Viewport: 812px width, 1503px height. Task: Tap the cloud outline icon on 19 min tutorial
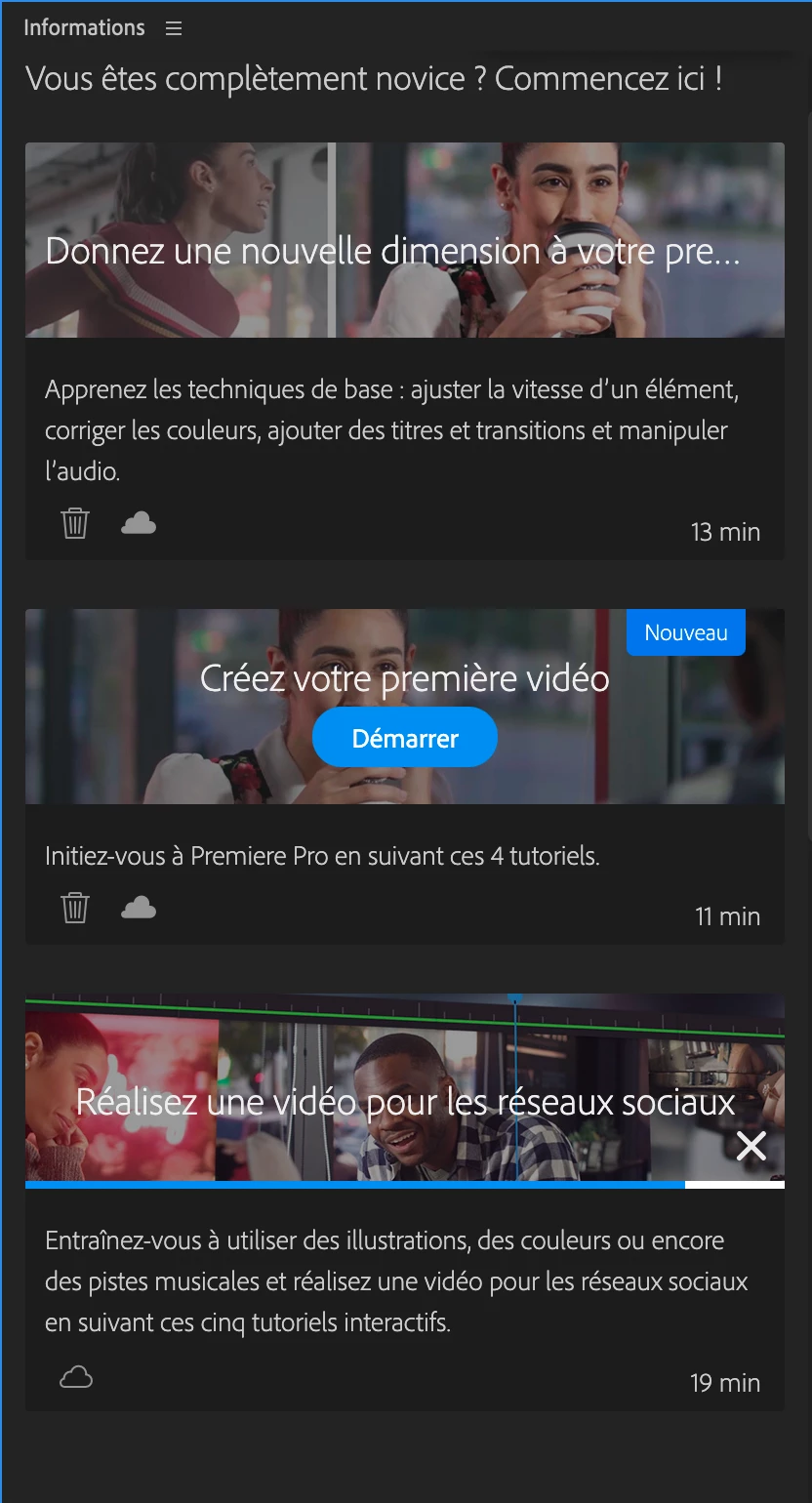coord(76,1377)
